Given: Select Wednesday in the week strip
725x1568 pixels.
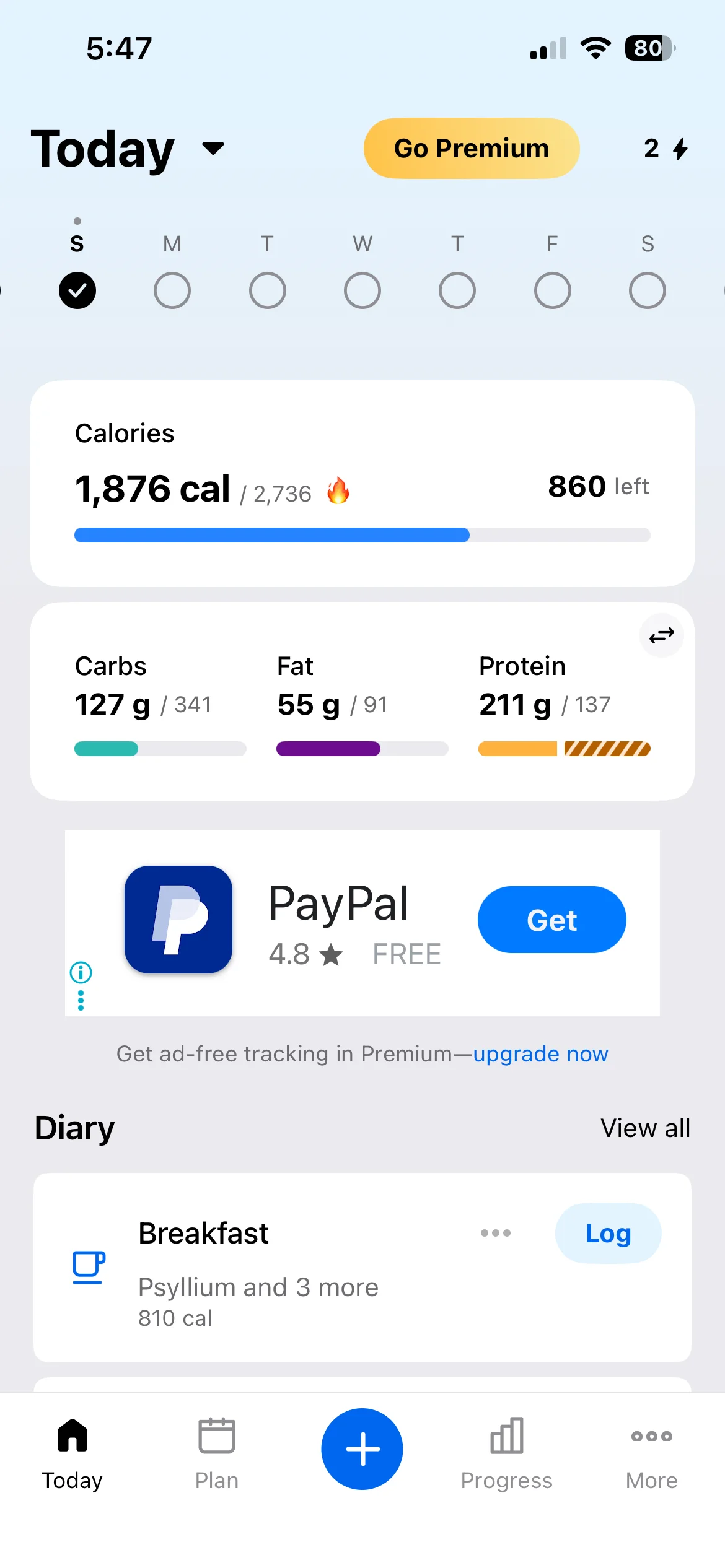Looking at the screenshot, I should (362, 290).
